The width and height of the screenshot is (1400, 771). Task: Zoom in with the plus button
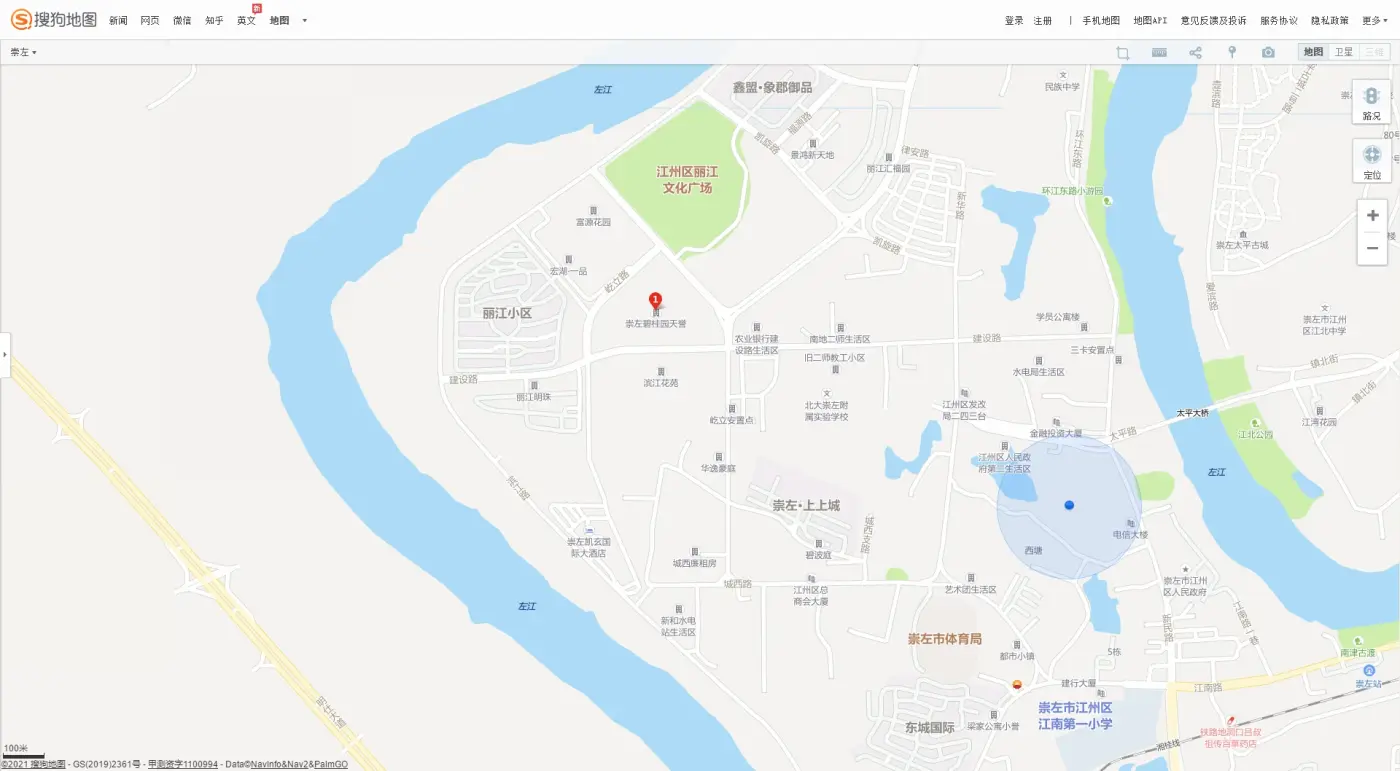[1372, 215]
